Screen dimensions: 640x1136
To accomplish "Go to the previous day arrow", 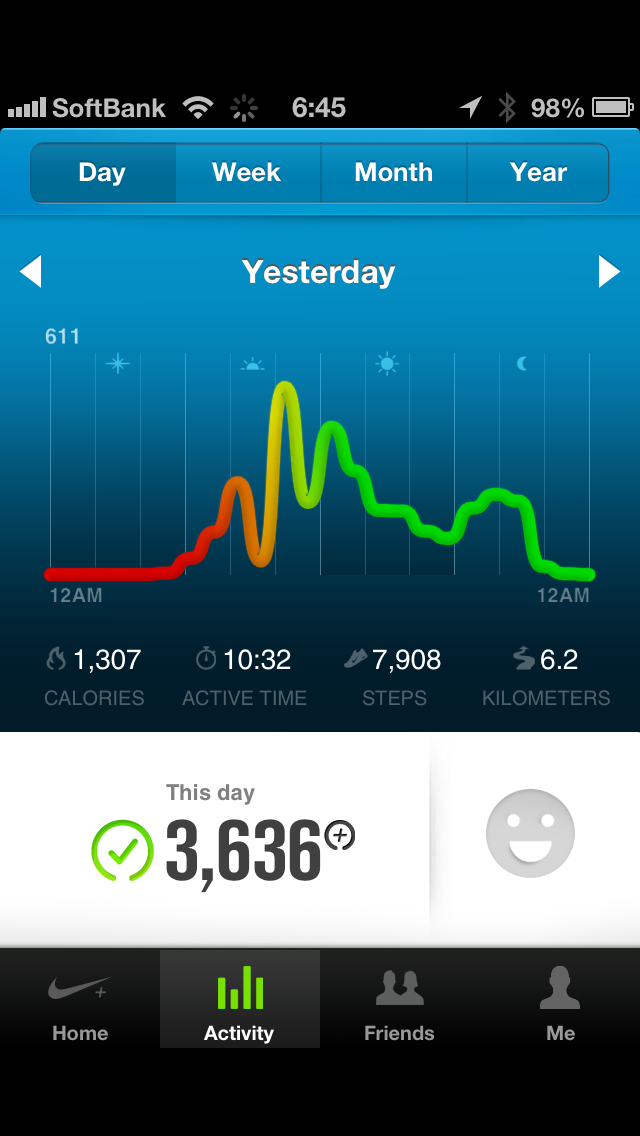I will [x=31, y=272].
